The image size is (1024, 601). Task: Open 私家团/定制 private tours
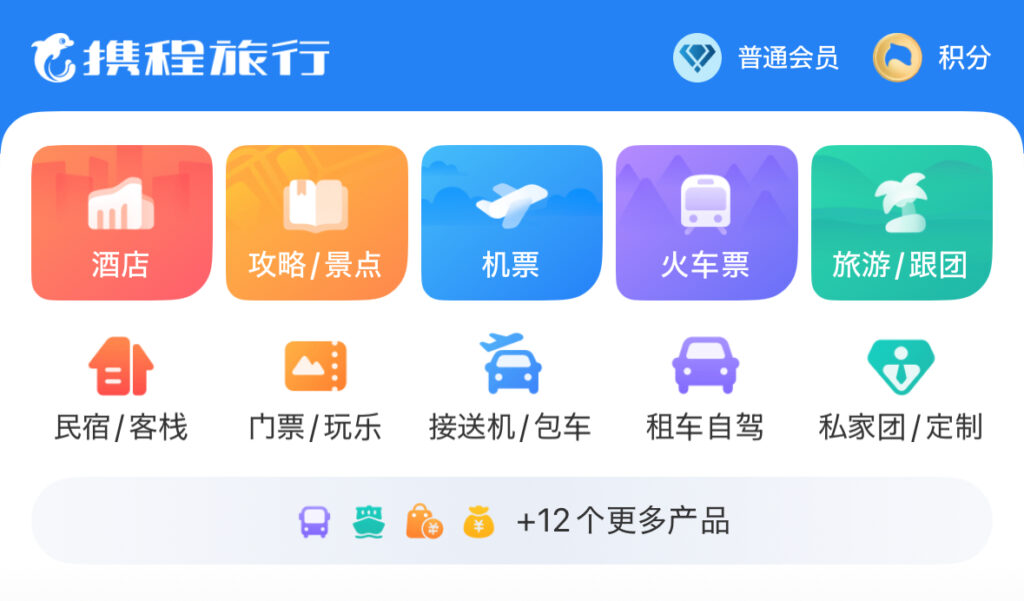tap(901, 390)
